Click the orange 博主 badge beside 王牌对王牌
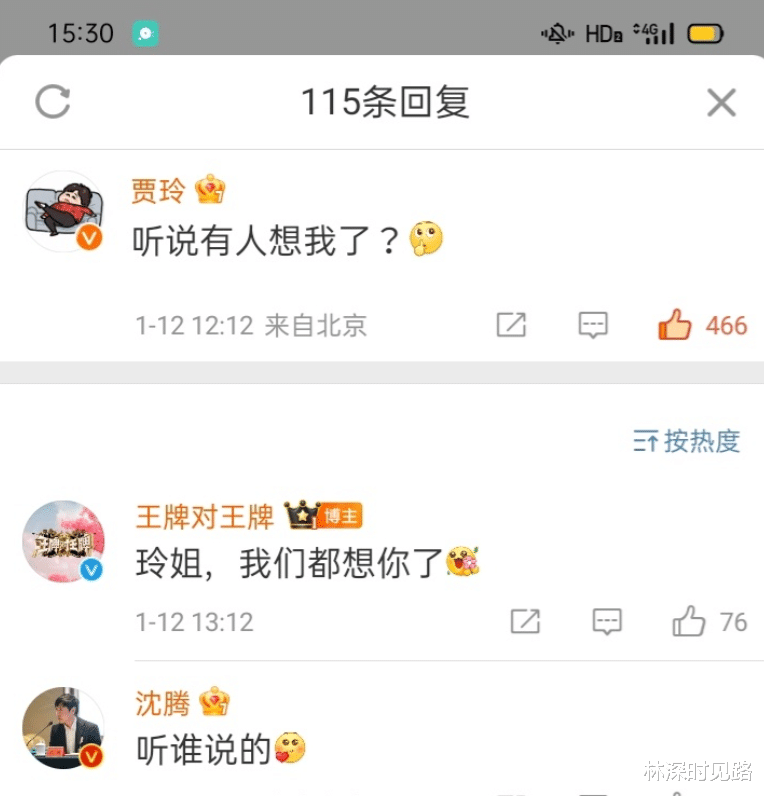This screenshot has width=764, height=796. tap(339, 515)
